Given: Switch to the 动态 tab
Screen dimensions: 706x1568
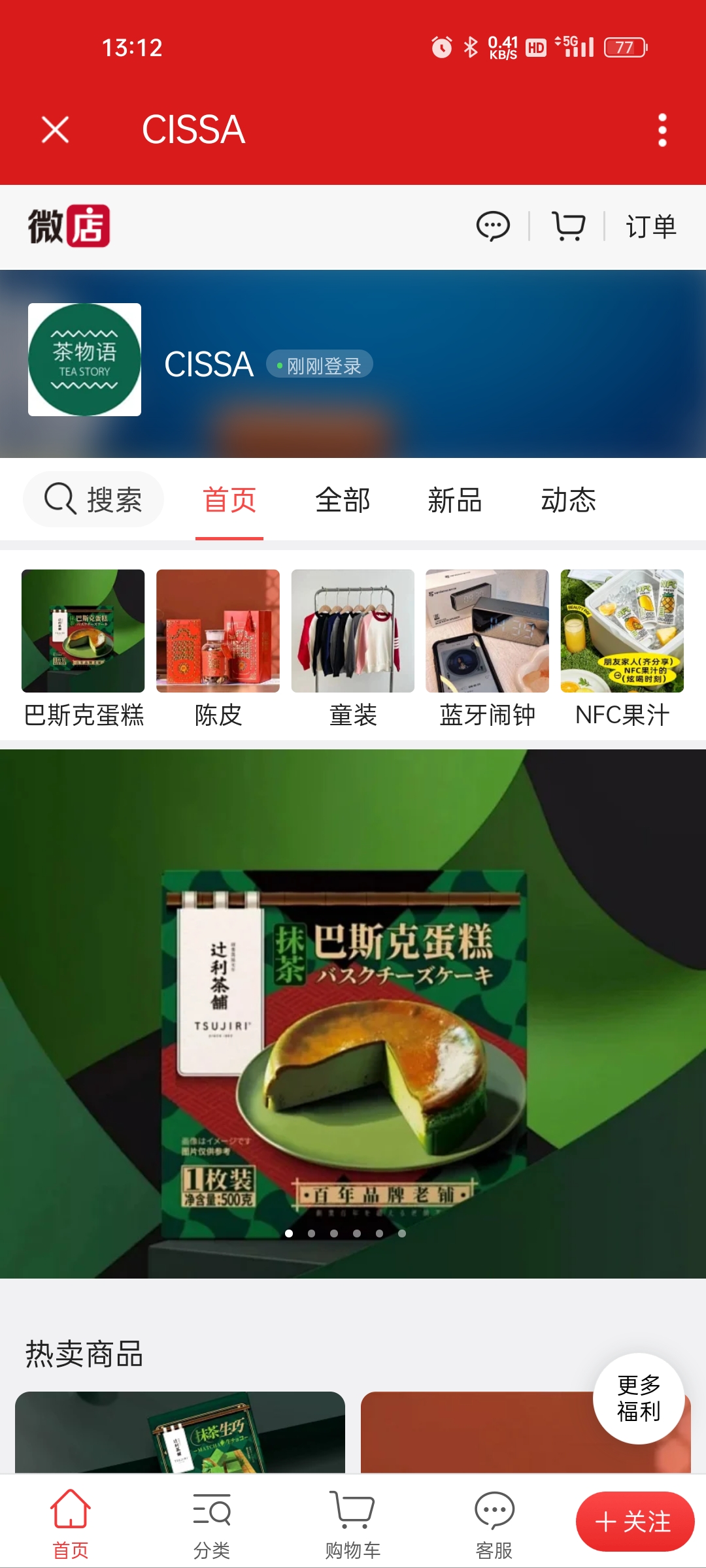Looking at the screenshot, I should tap(568, 500).
